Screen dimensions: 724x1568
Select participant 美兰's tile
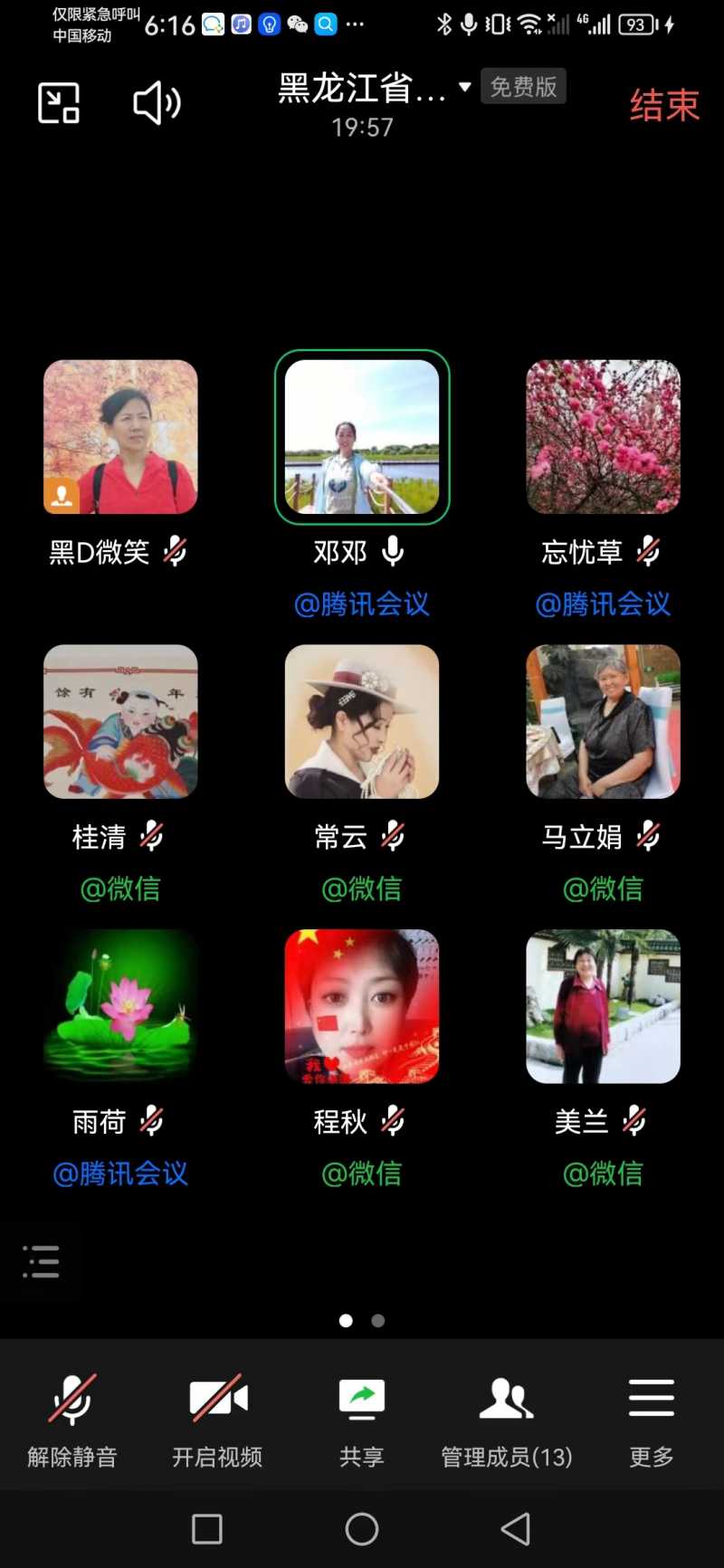[603, 1006]
